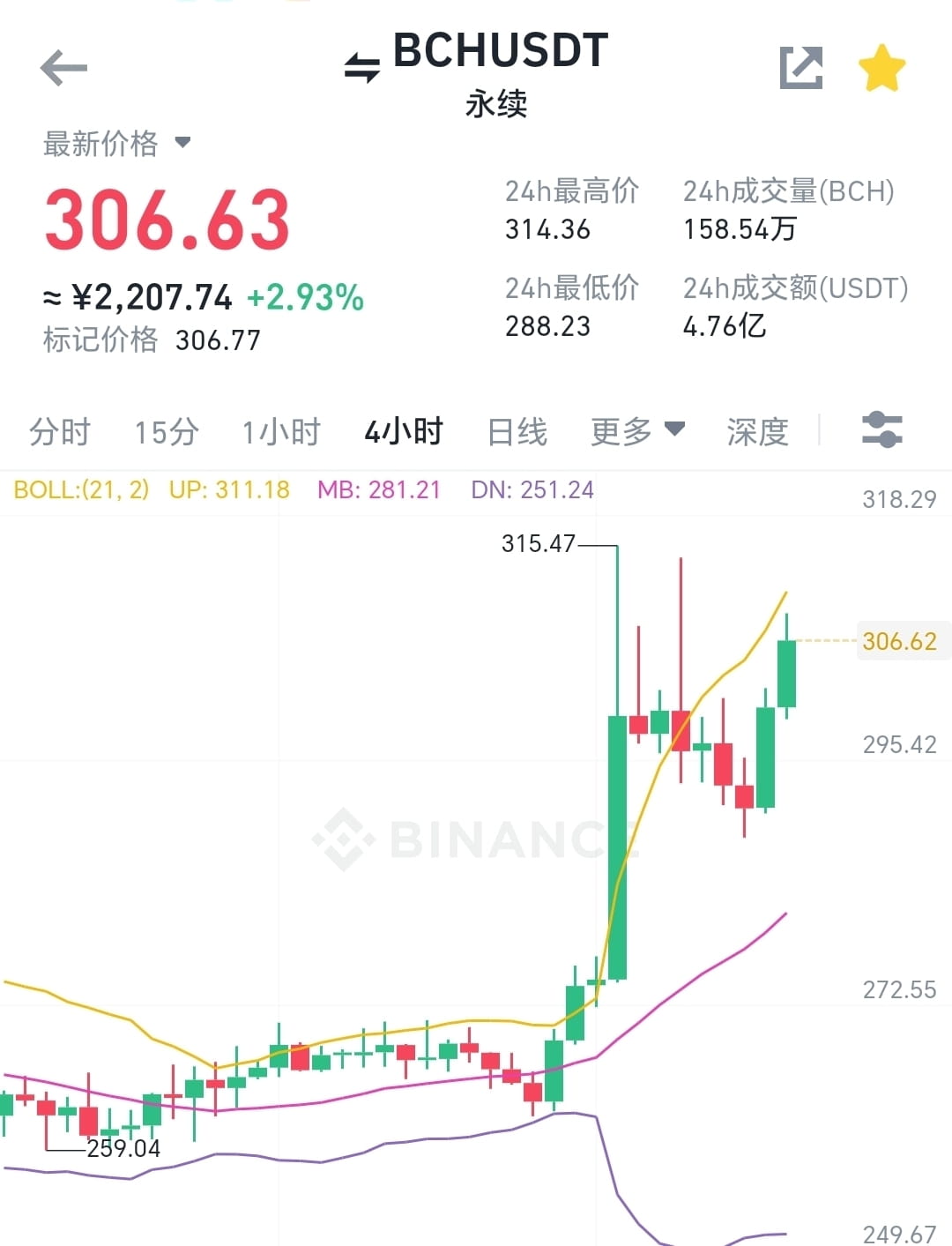
Task: Click the back arrow icon
Action: pyautogui.click(x=62, y=66)
